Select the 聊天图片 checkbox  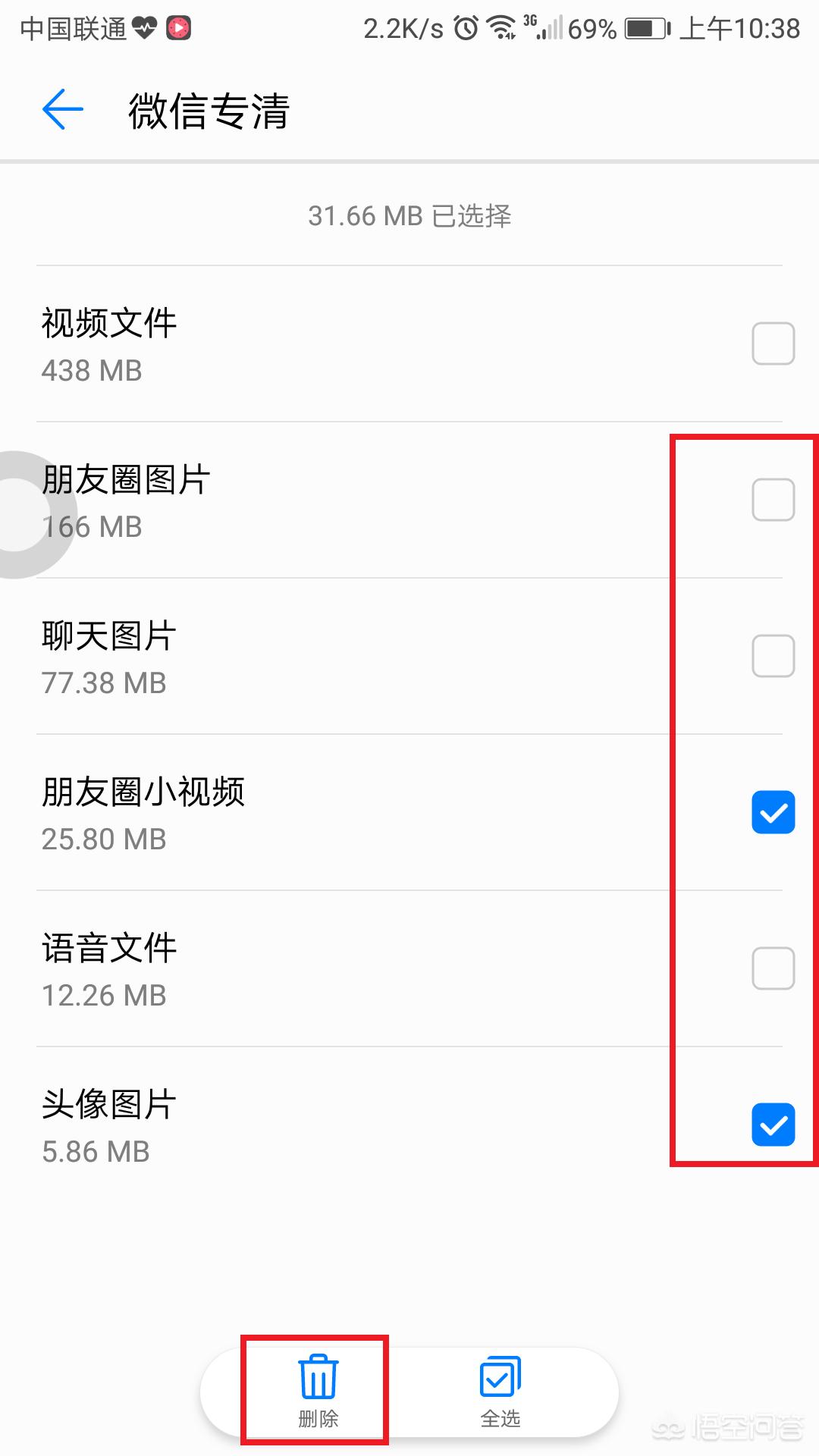[773, 657]
